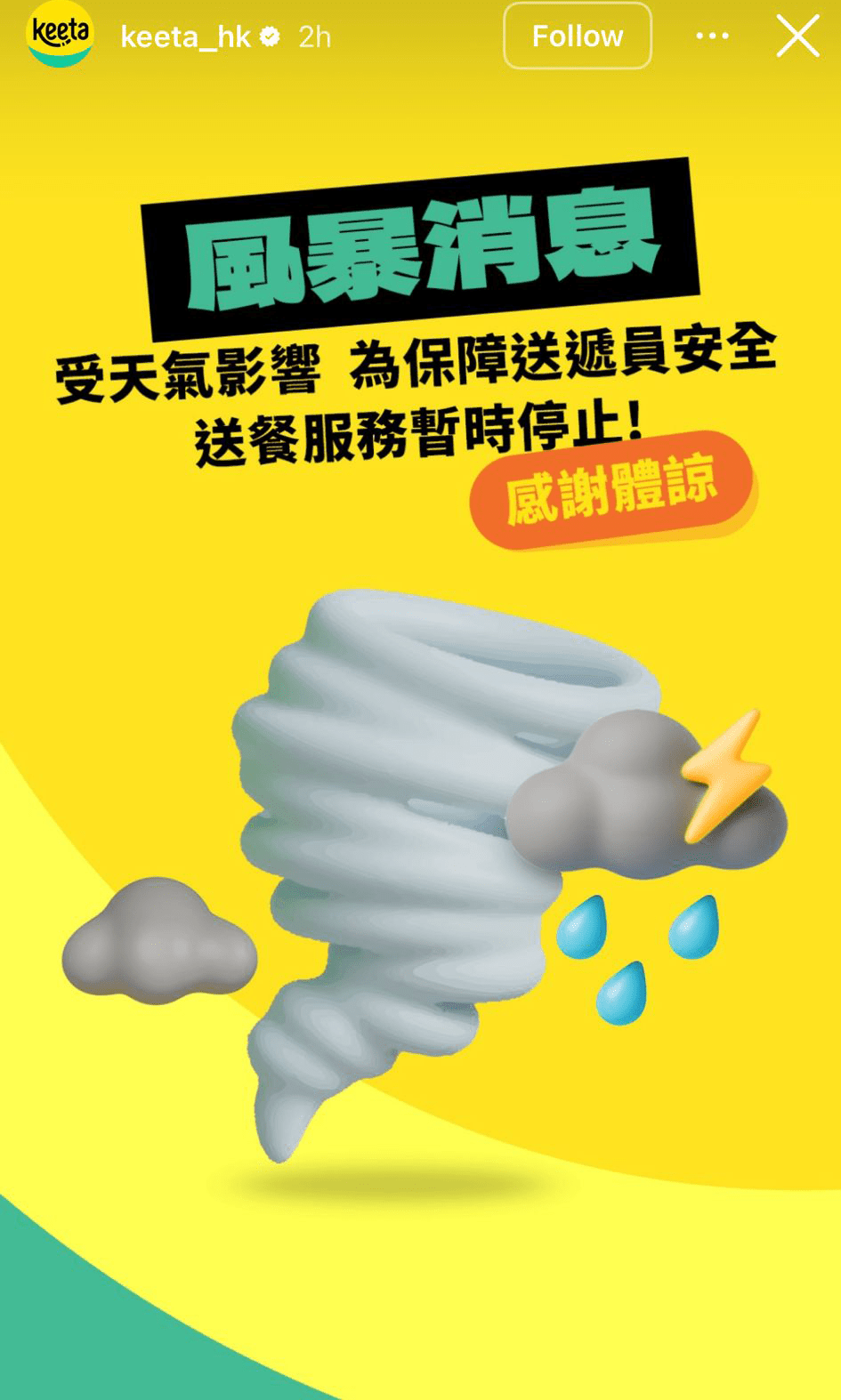Follow the keeta_hk account
This screenshot has height=1400, width=841.
pyautogui.click(x=577, y=36)
